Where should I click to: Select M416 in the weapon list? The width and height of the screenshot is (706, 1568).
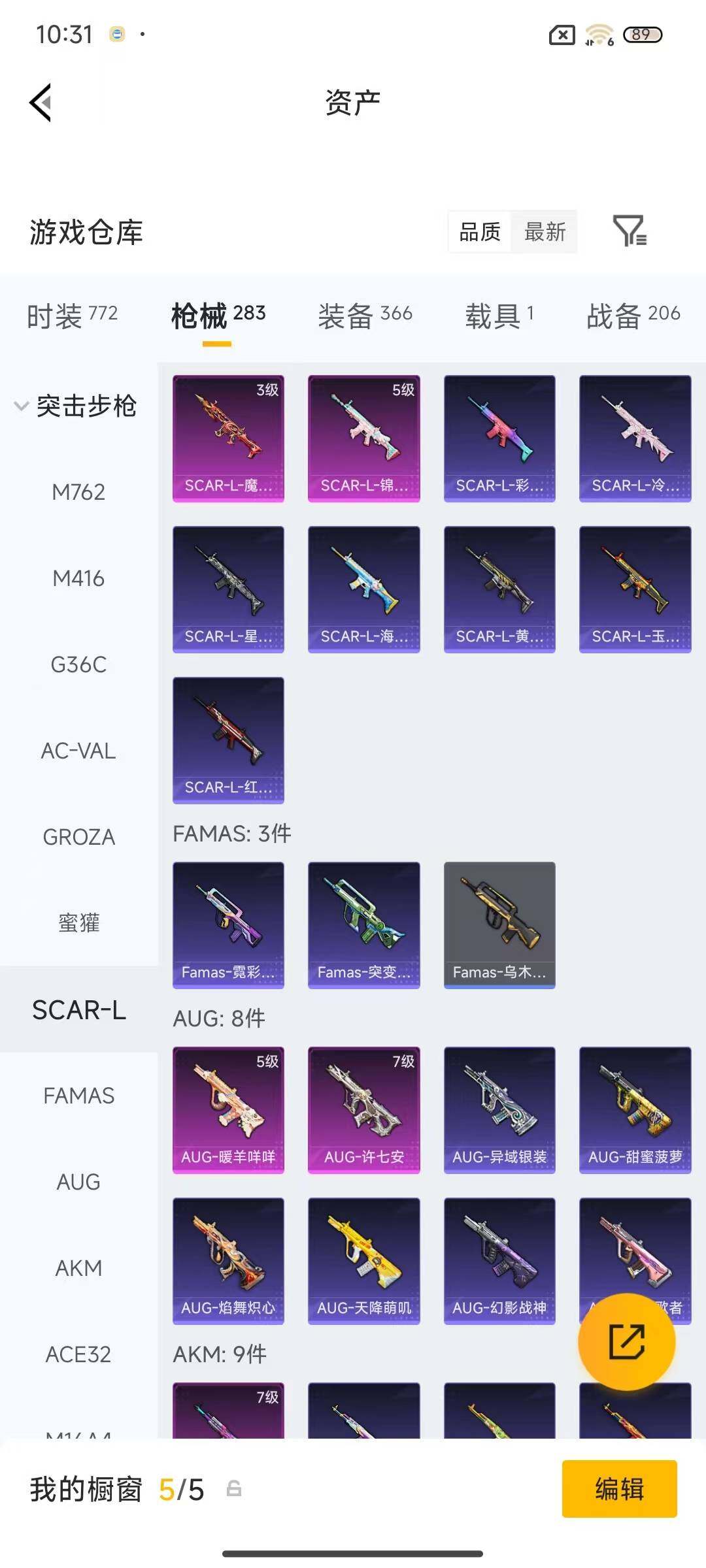(x=78, y=578)
